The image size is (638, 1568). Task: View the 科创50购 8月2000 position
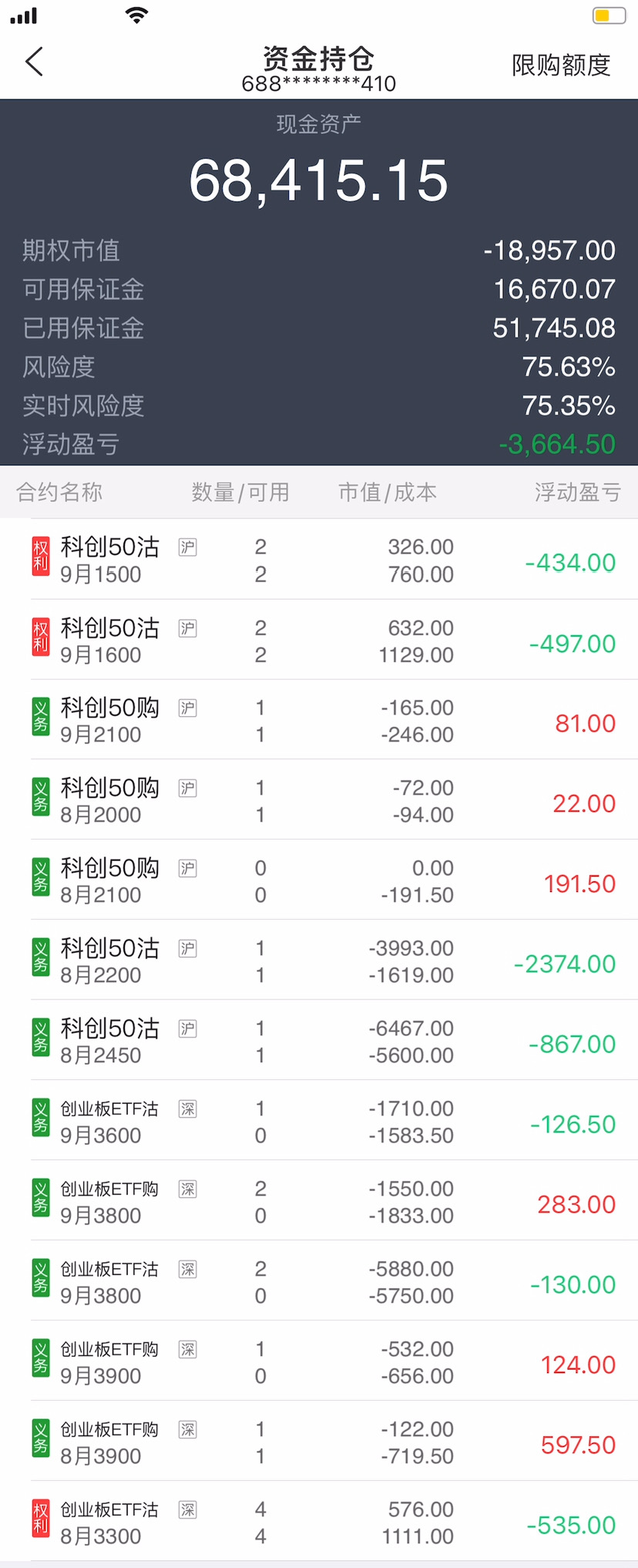pos(319,800)
